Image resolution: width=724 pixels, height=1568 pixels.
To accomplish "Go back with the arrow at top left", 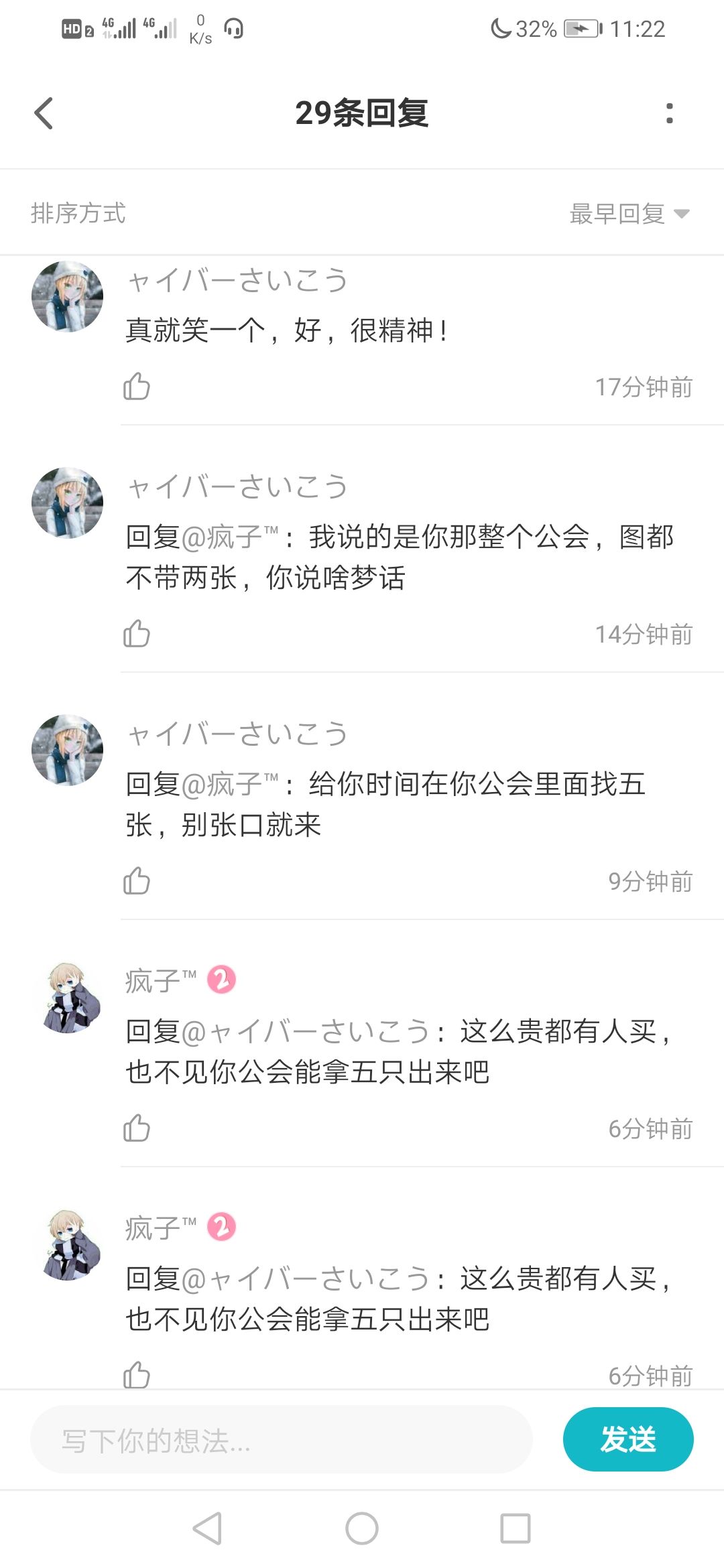I will click(x=43, y=114).
